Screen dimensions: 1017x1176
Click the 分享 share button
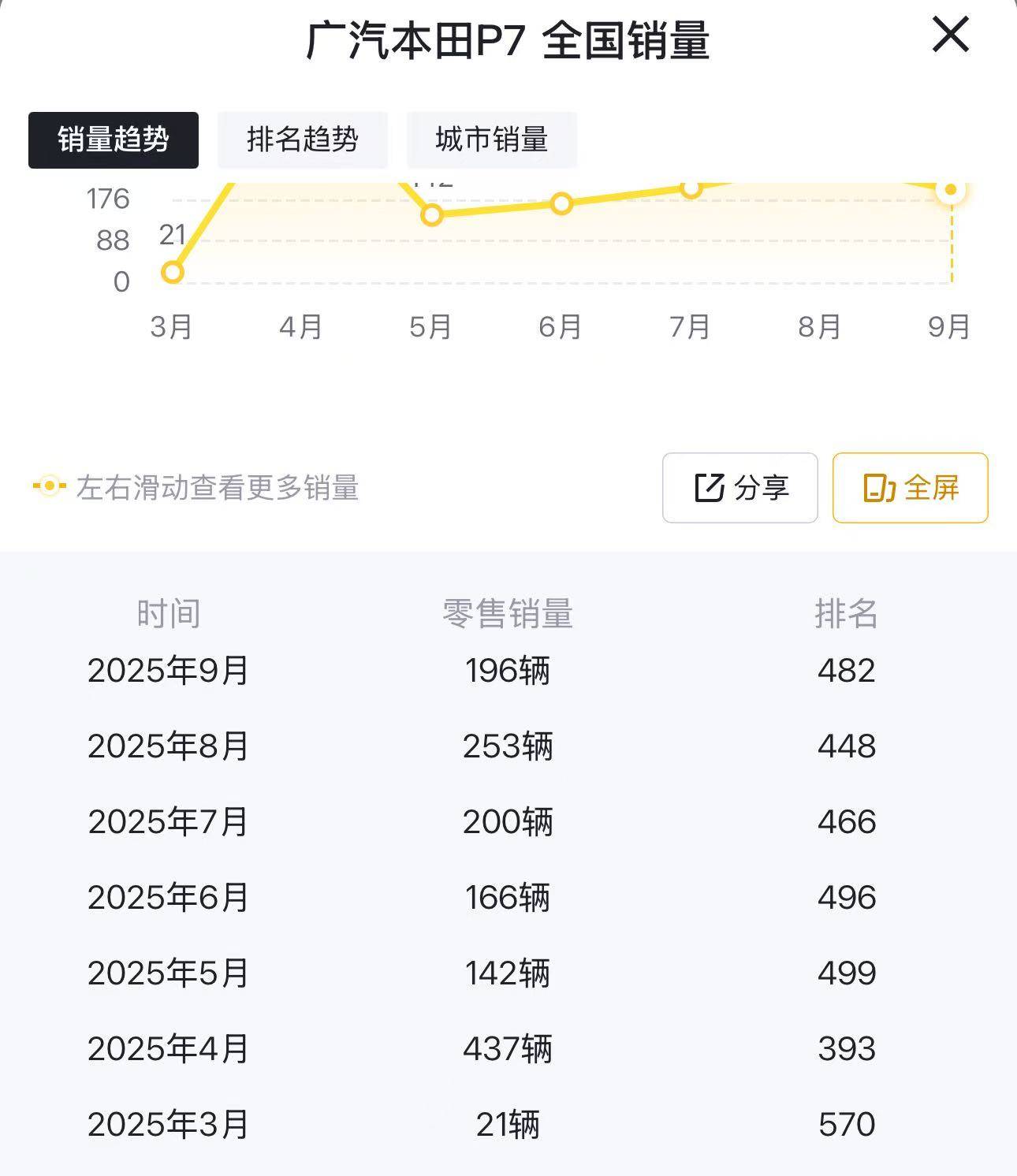pos(739,488)
